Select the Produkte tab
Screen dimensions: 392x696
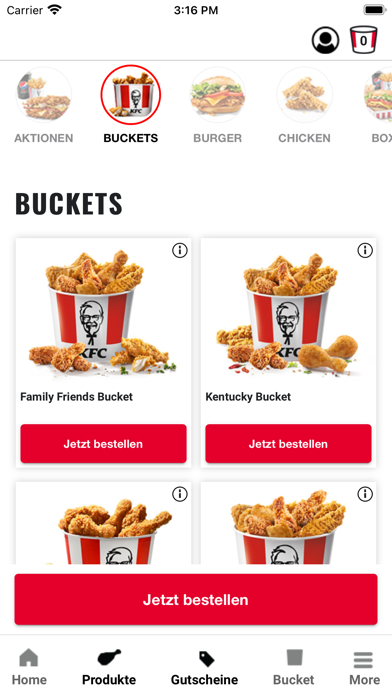click(109, 667)
